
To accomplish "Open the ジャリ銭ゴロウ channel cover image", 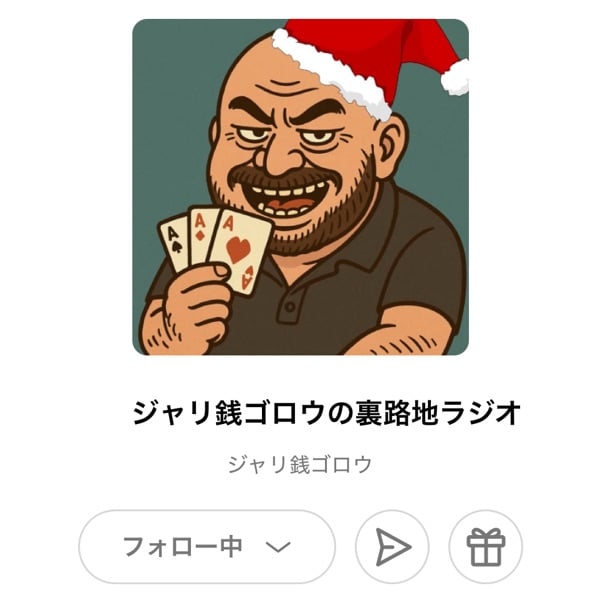I will coord(300,187).
